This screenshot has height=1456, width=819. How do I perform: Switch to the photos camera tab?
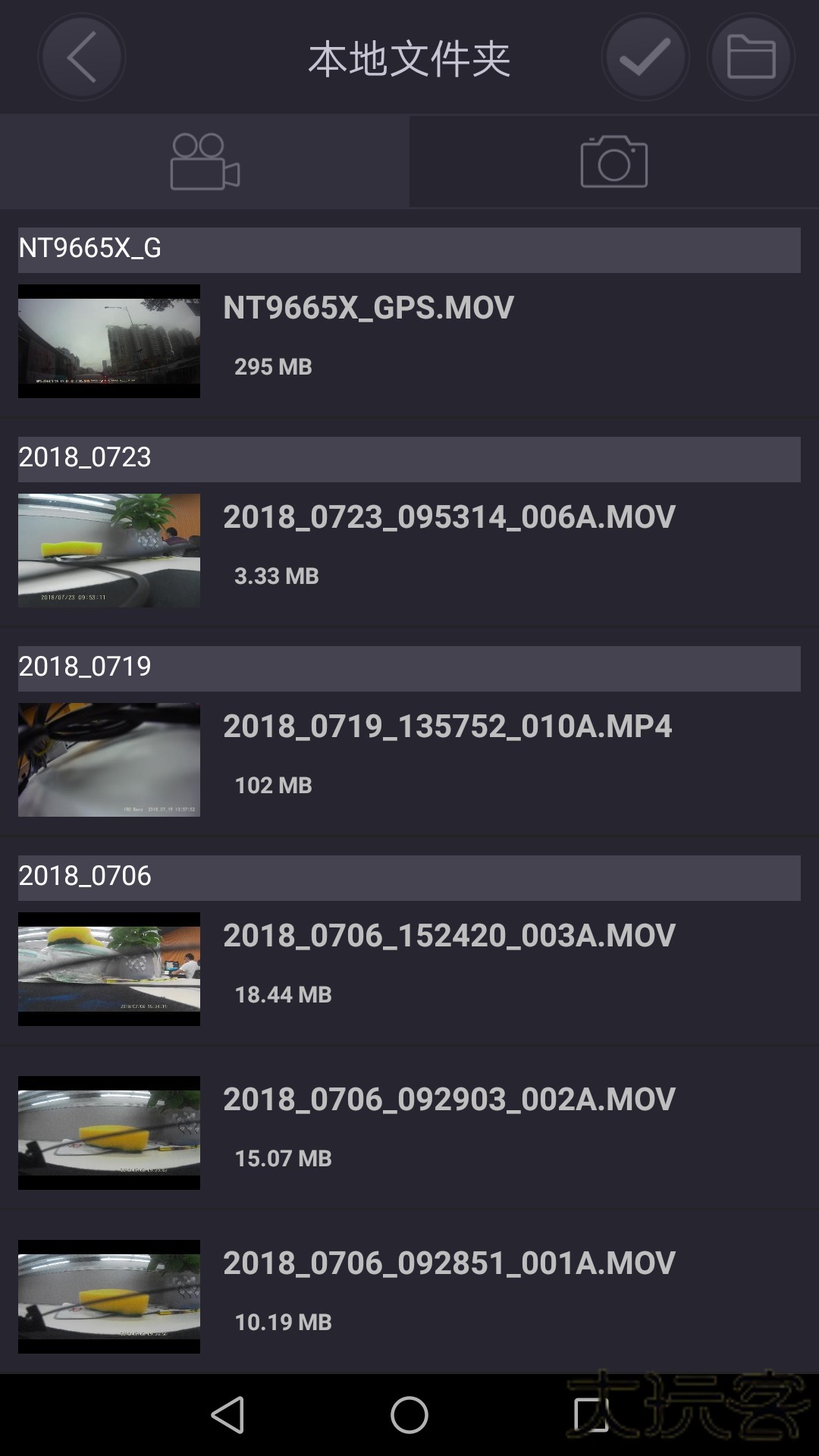pyautogui.click(x=614, y=162)
